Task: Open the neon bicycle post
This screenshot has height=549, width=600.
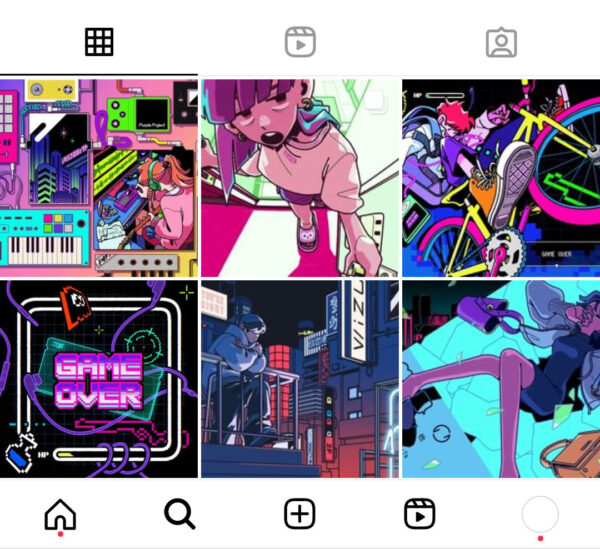Action: pyautogui.click(x=501, y=178)
